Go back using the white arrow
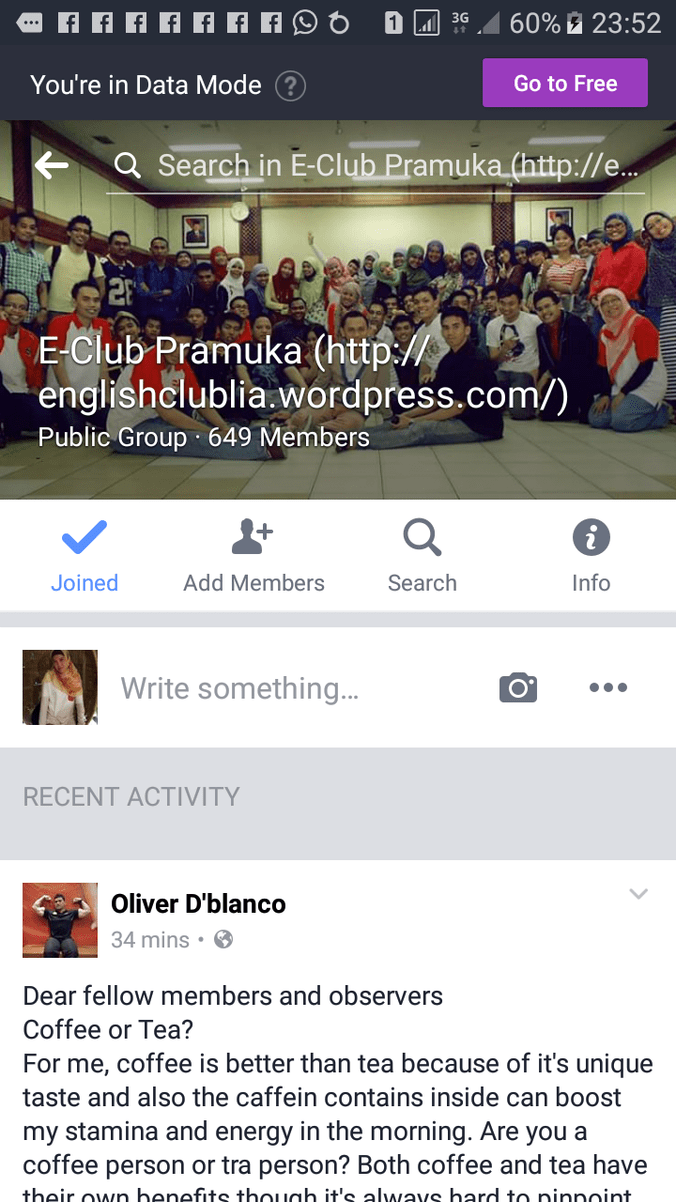Screen dimensions: 676x1202 (x=52, y=165)
